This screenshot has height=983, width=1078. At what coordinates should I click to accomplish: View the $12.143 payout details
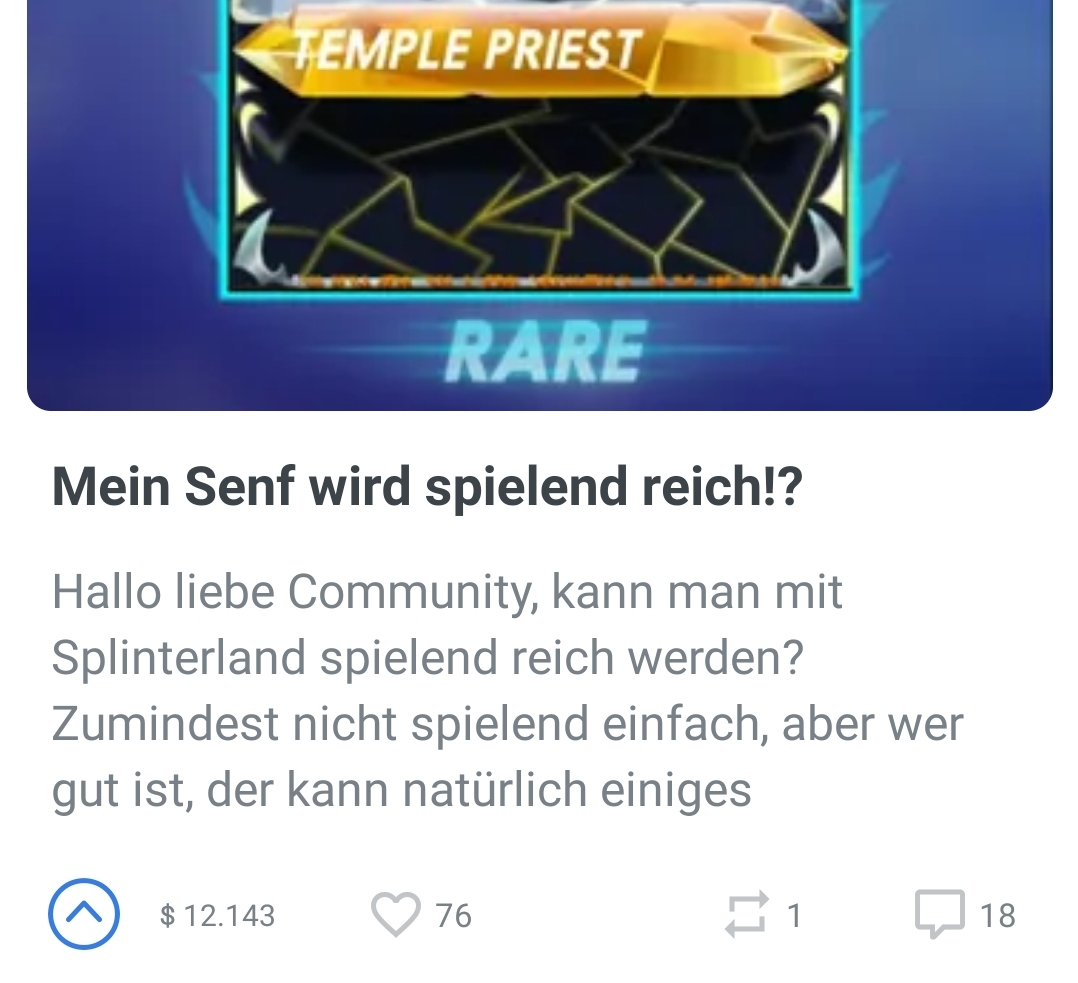(218, 915)
